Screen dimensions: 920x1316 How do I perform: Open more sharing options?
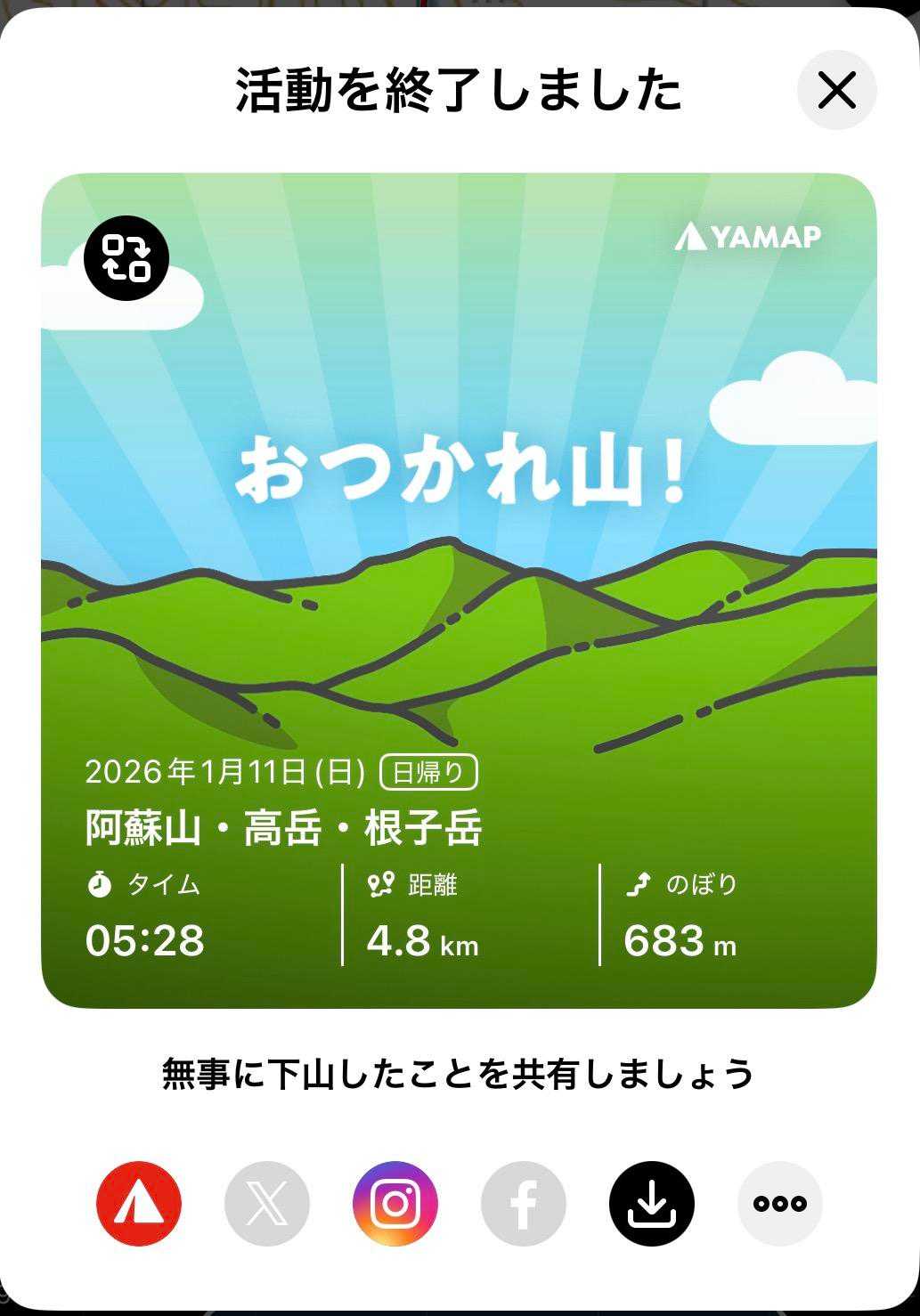[779, 1204]
